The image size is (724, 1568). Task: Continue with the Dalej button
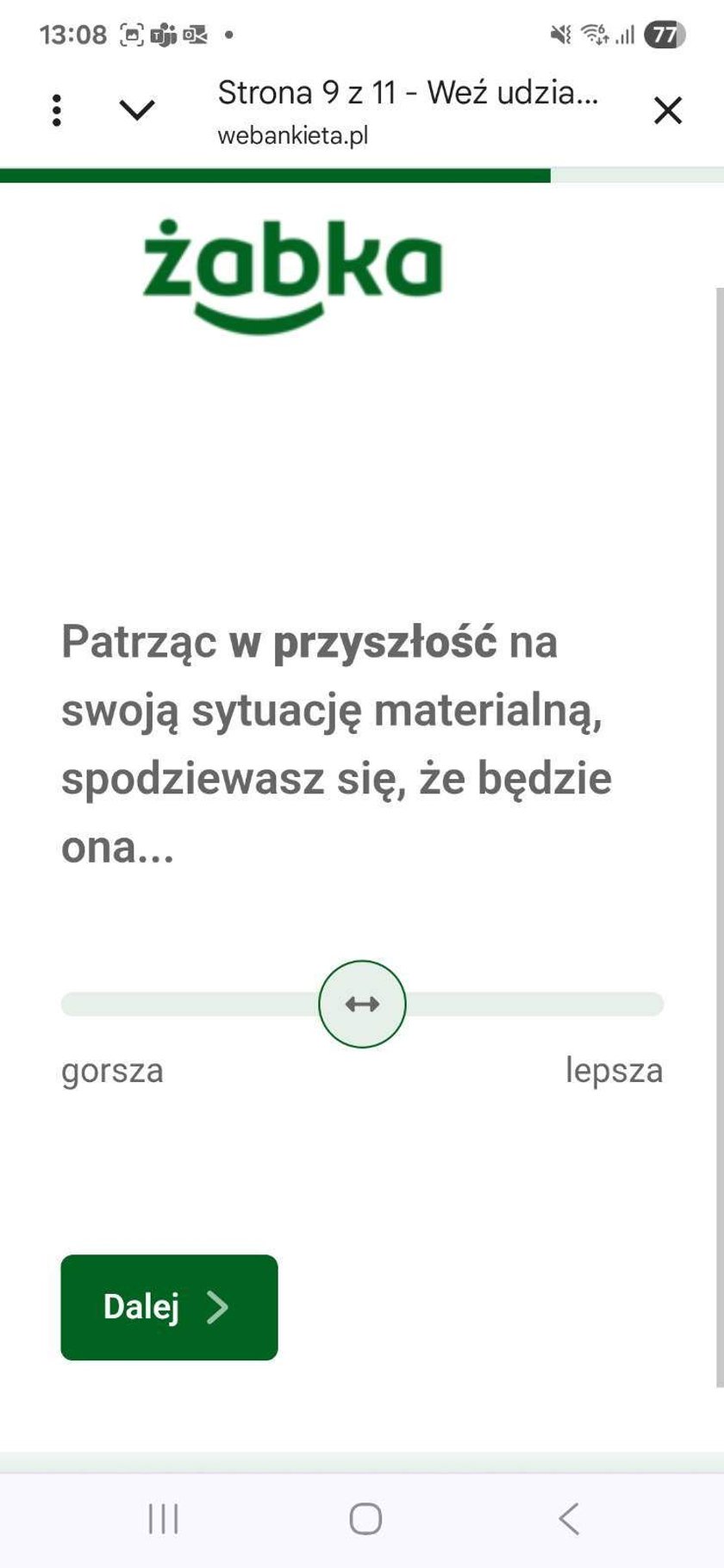point(169,1307)
